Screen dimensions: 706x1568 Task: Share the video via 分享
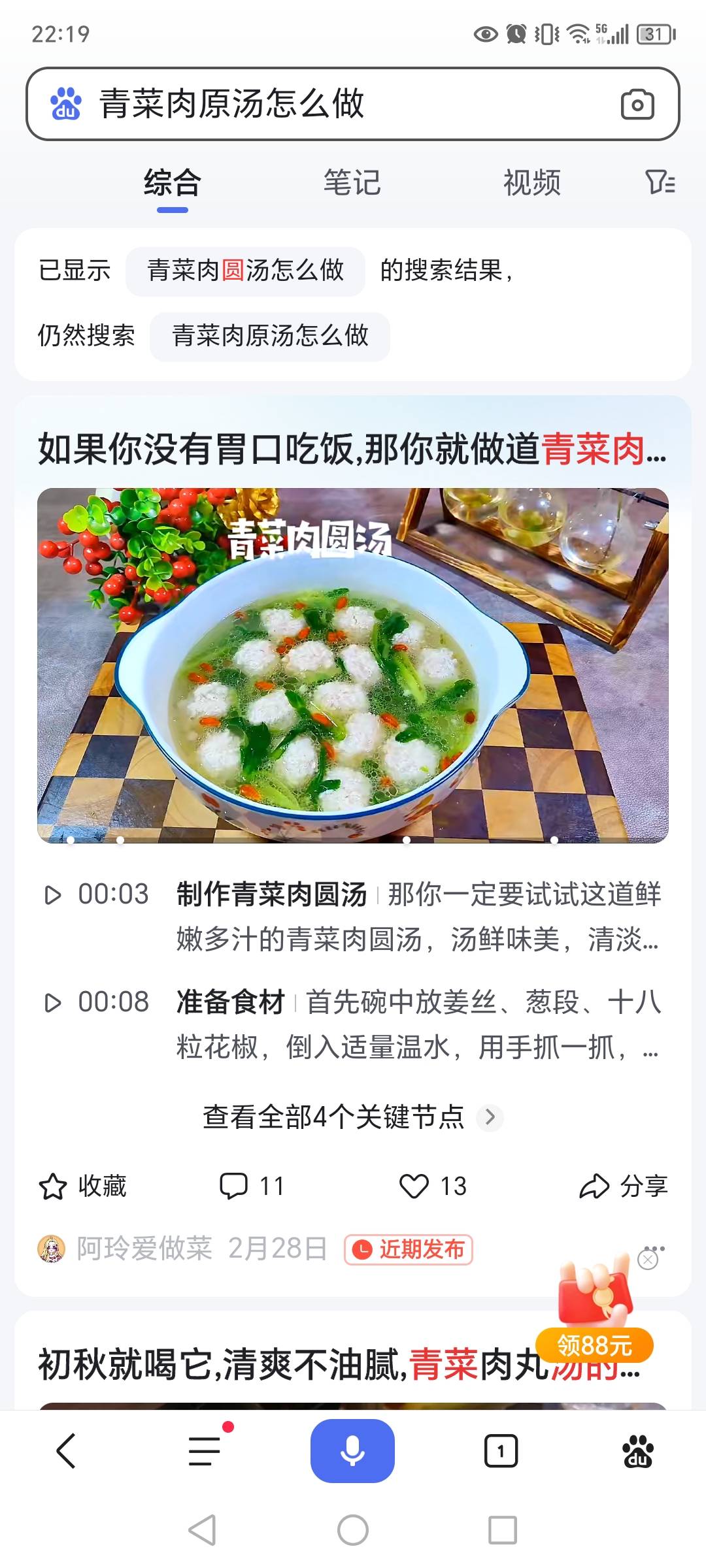pos(623,1186)
